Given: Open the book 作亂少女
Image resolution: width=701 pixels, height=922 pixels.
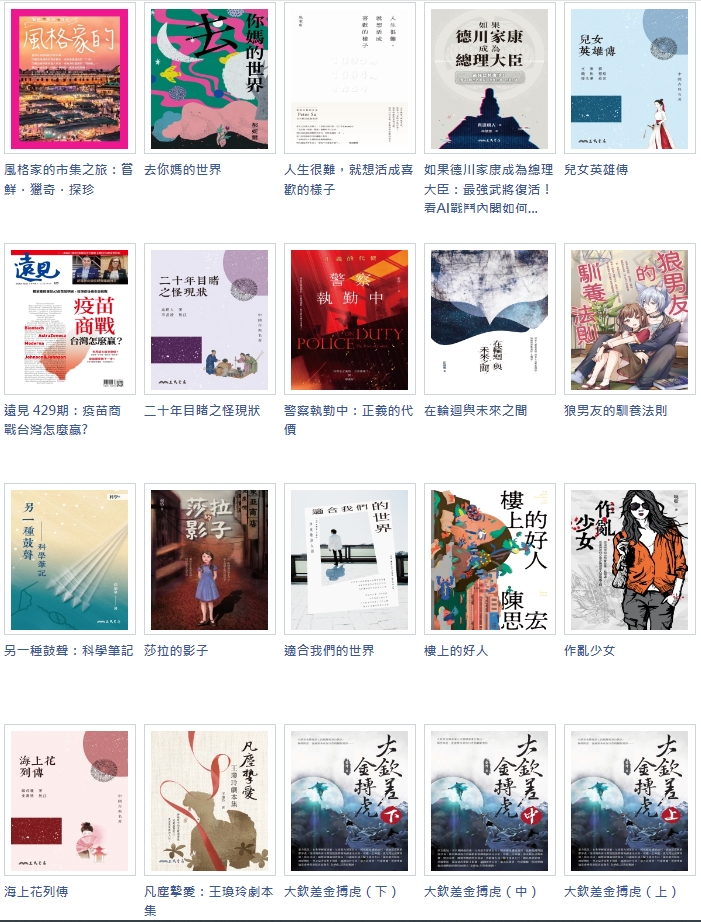Looking at the screenshot, I should (x=630, y=559).
